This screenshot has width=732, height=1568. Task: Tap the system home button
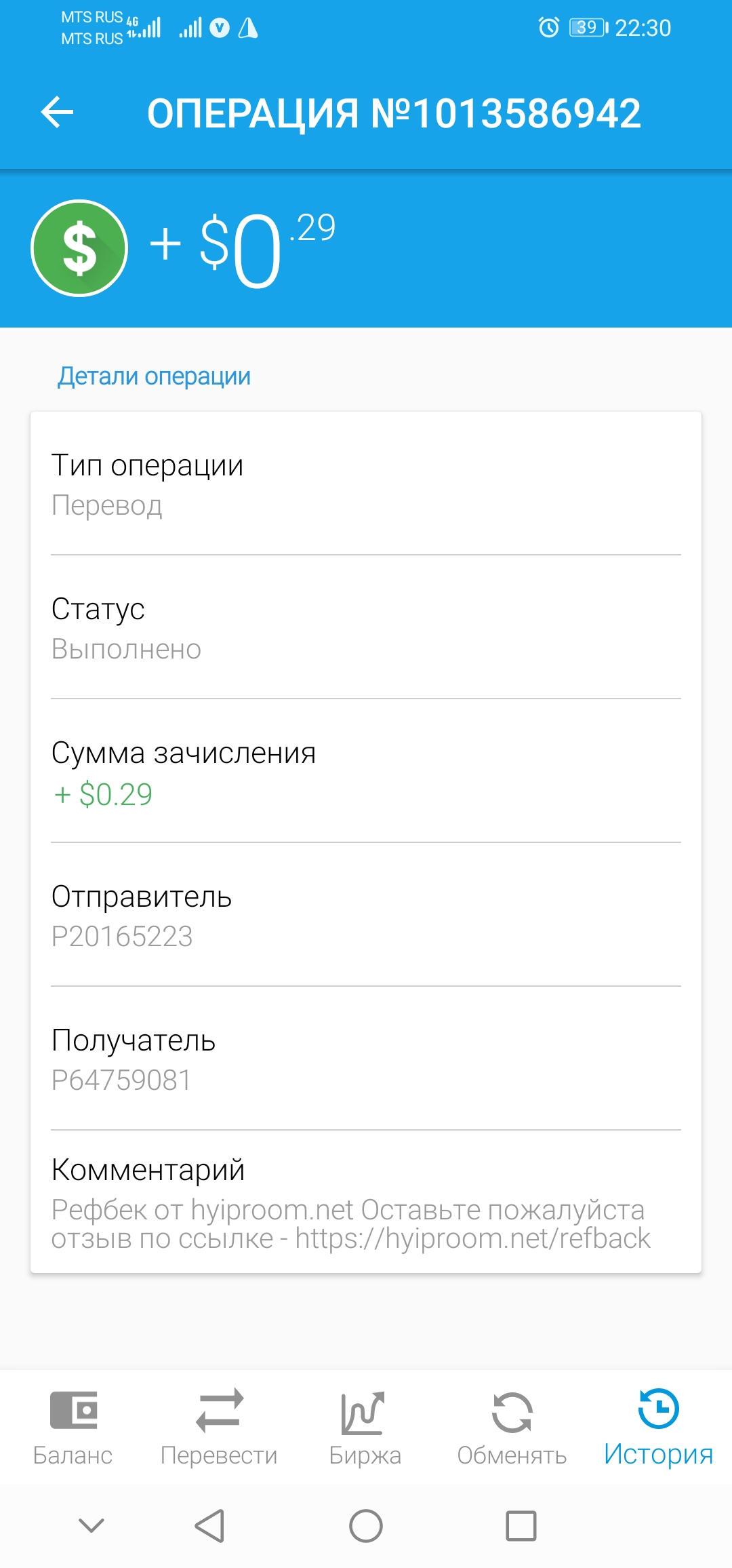click(366, 1526)
